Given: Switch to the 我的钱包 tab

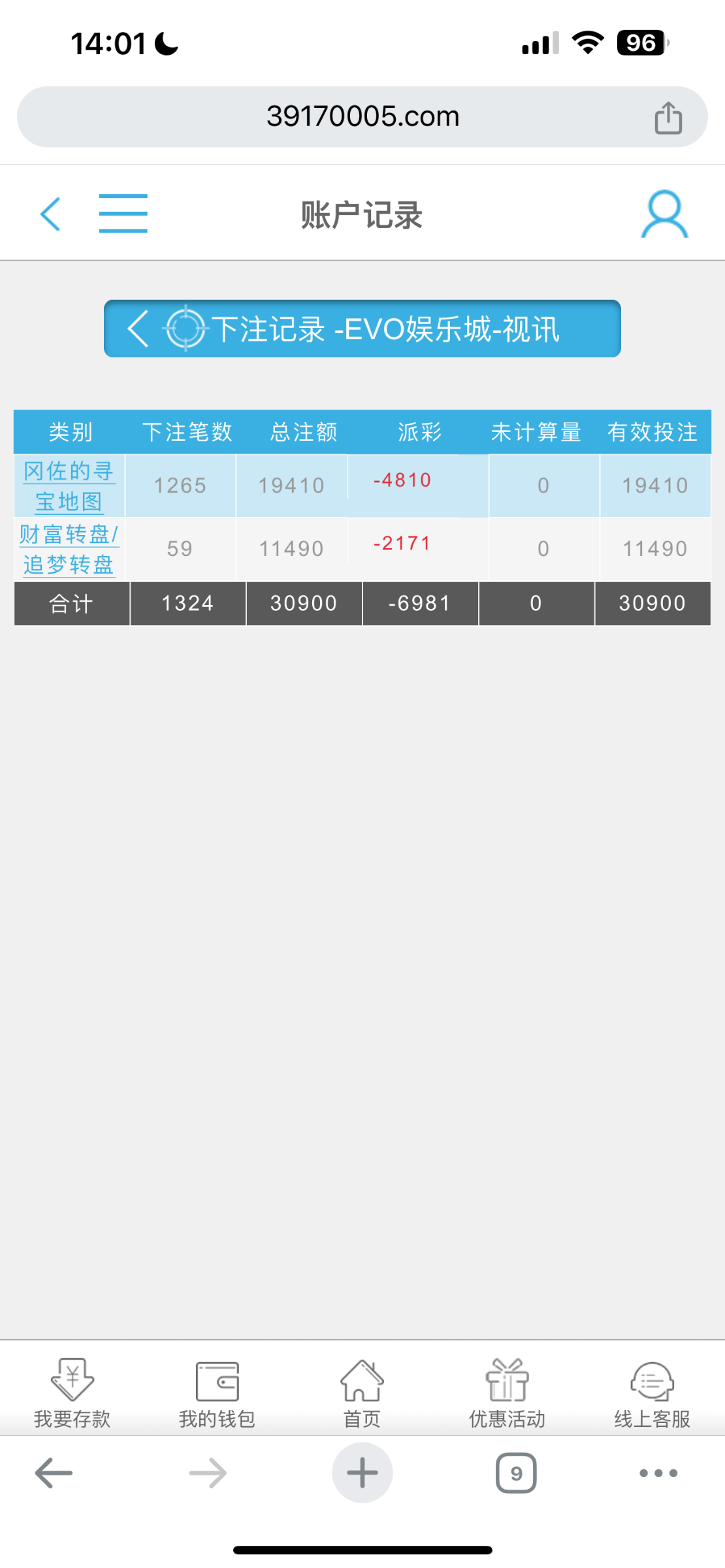Looking at the screenshot, I should coord(217,1392).
